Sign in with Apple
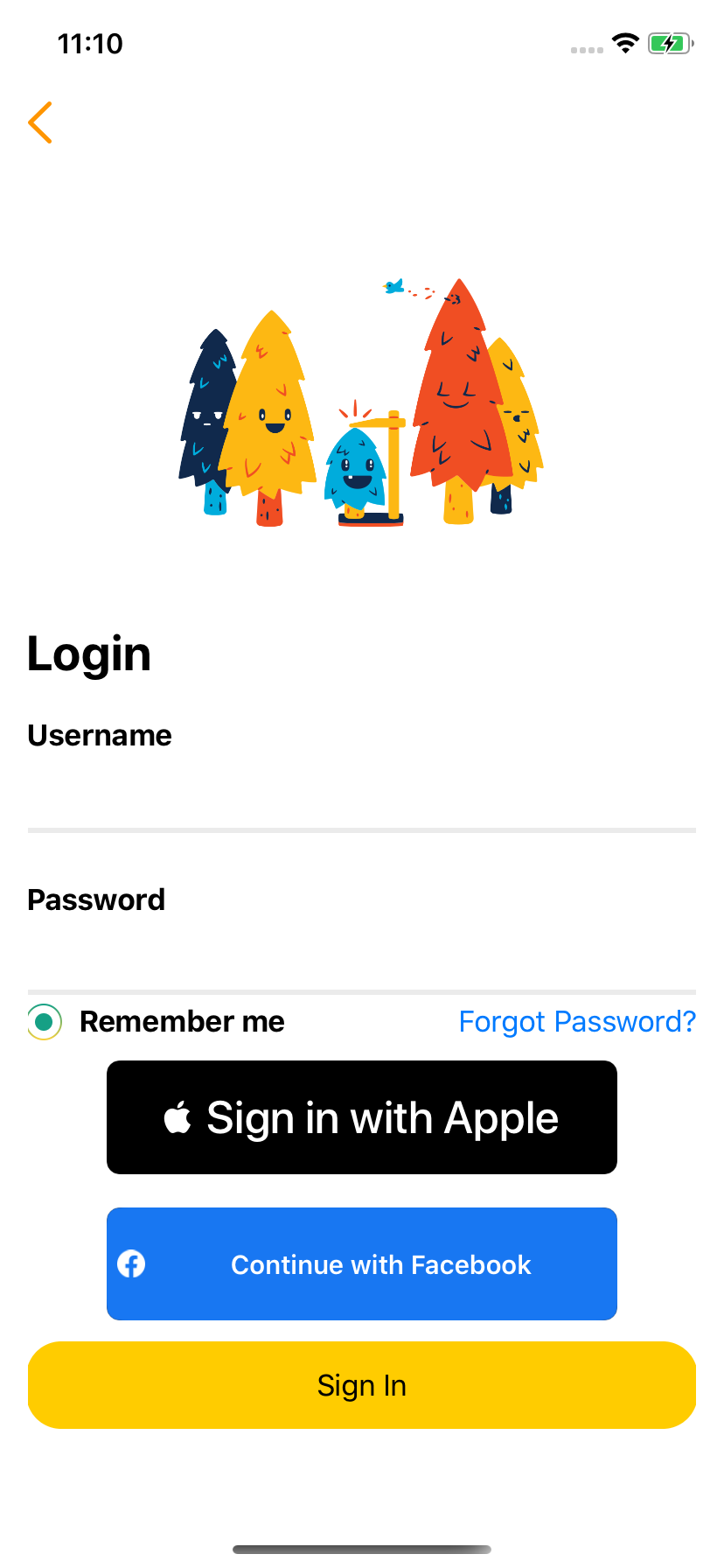 [x=361, y=1117]
